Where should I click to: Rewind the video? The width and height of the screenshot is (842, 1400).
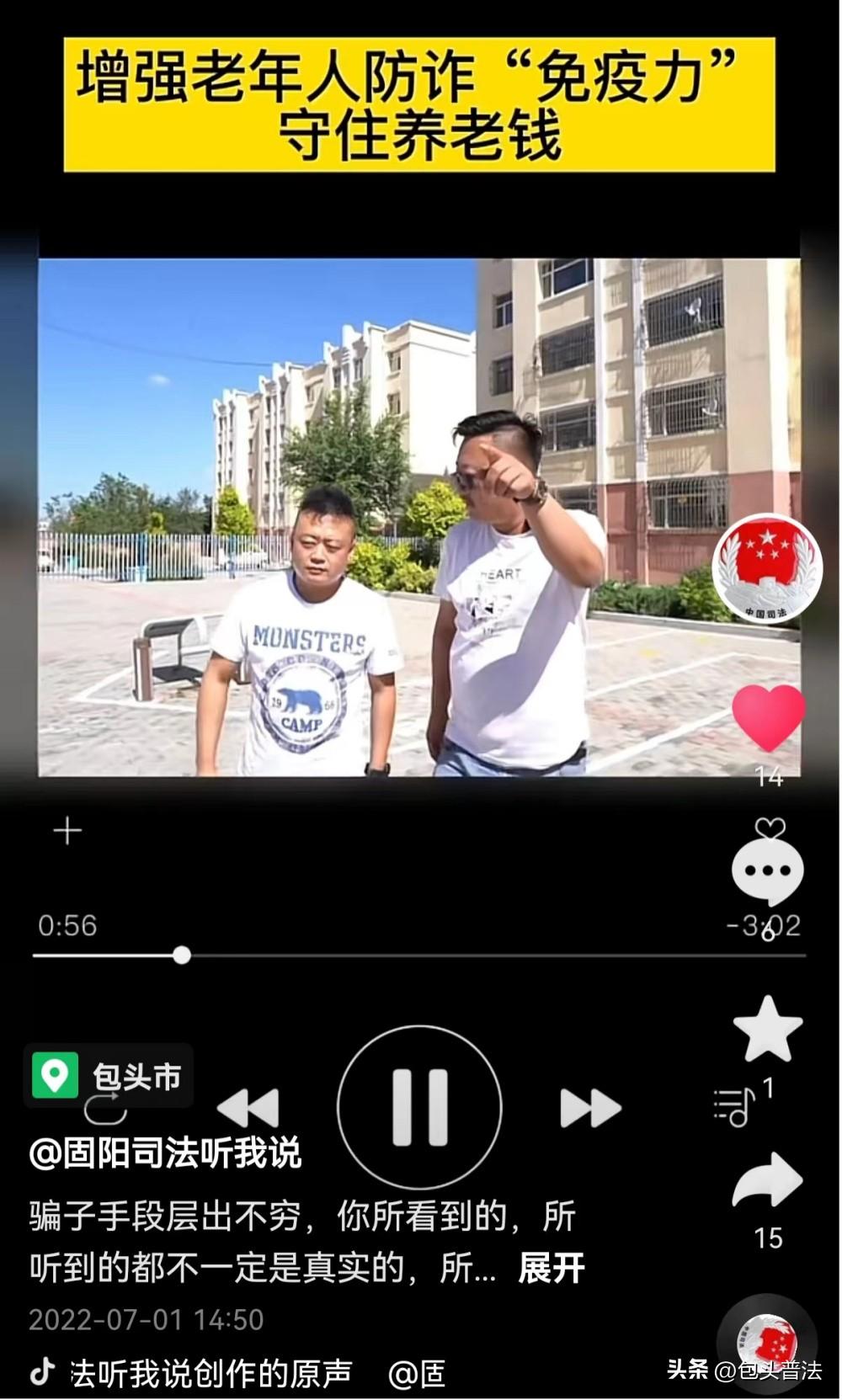(248, 1108)
